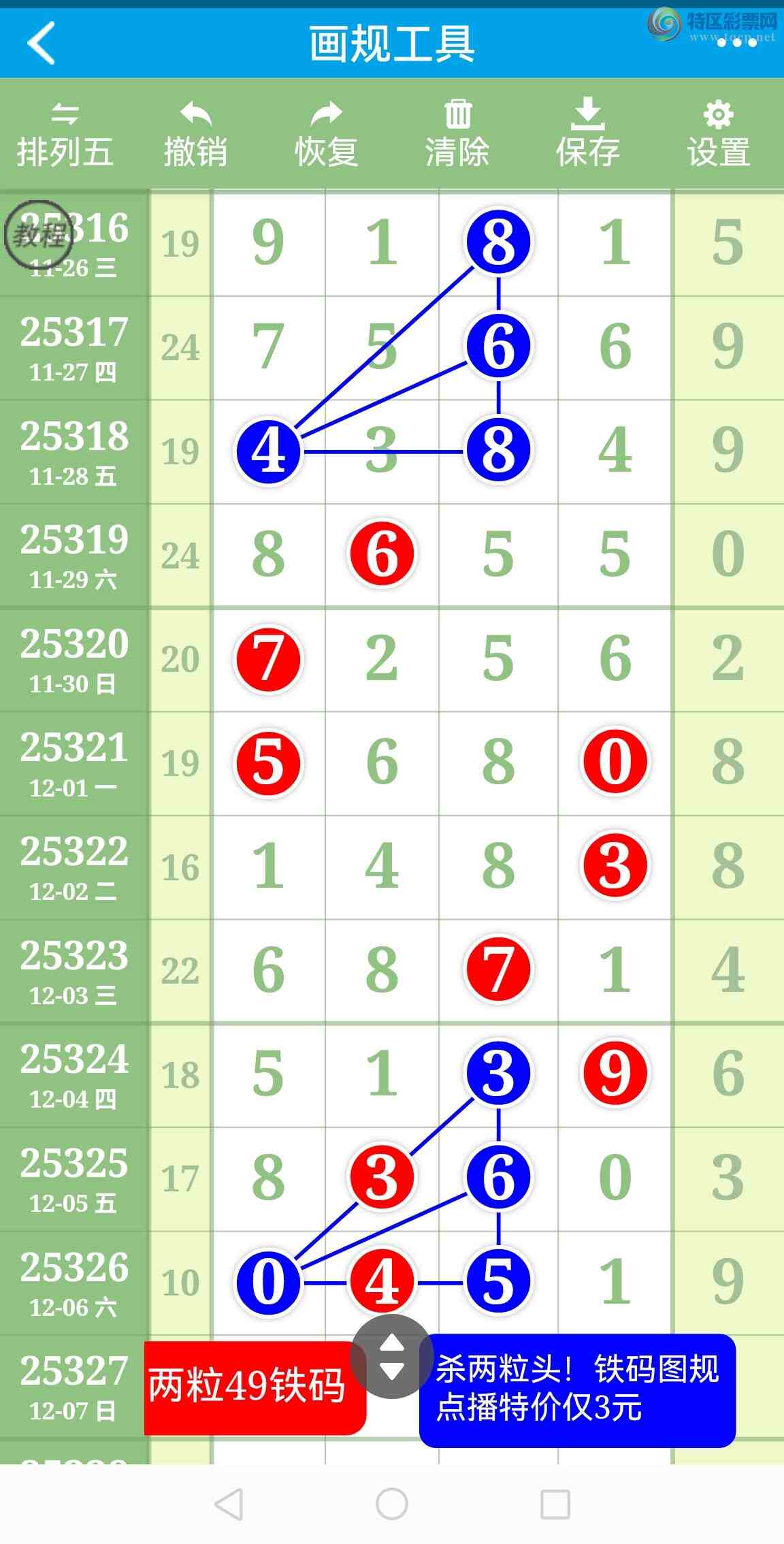Viewport: 784px width, 1544px height.
Task: Redo the drawing with 恢复
Action: 326,135
